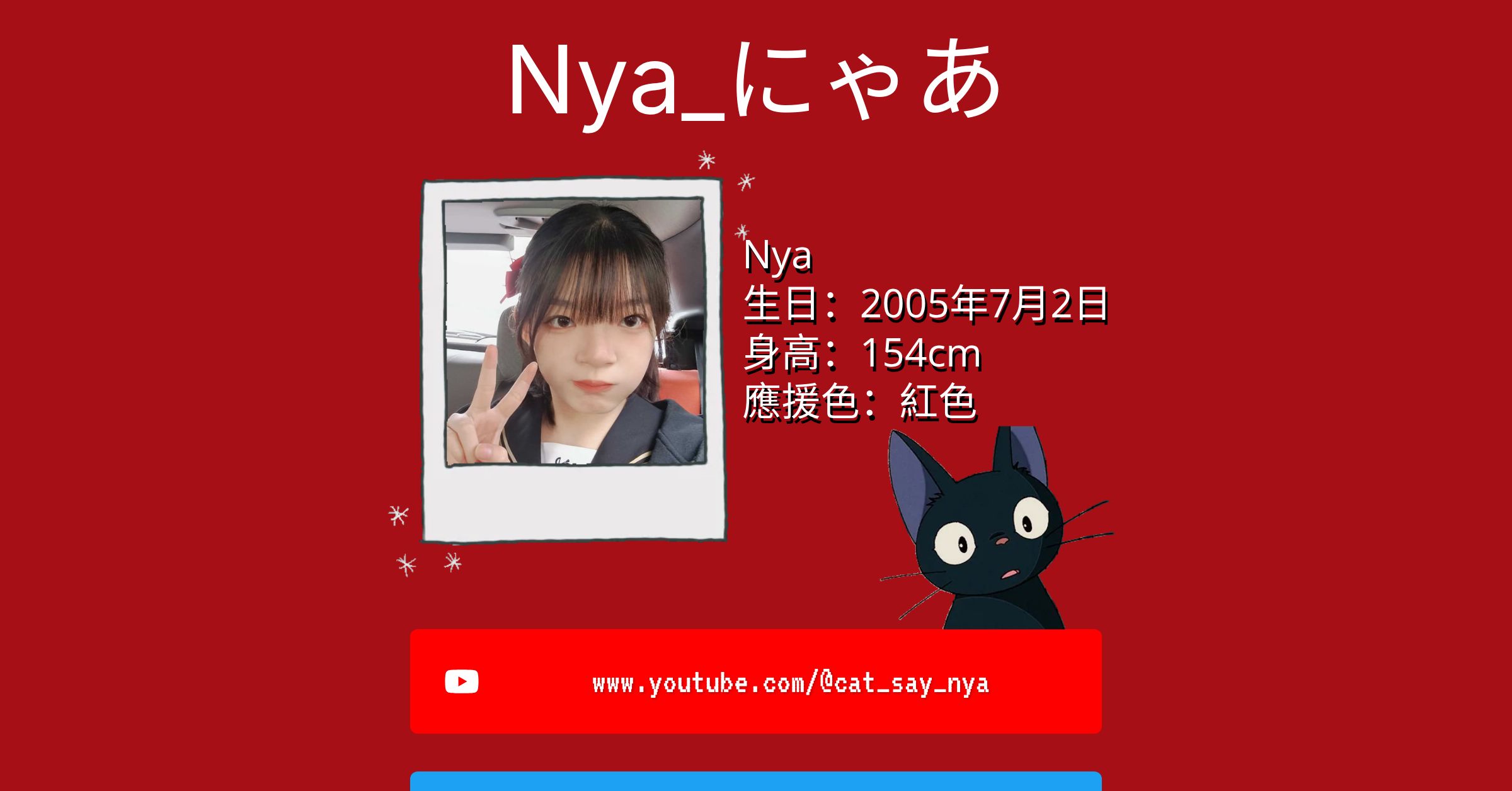Tap the blue link button below YouTube

click(x=755, y=782)
